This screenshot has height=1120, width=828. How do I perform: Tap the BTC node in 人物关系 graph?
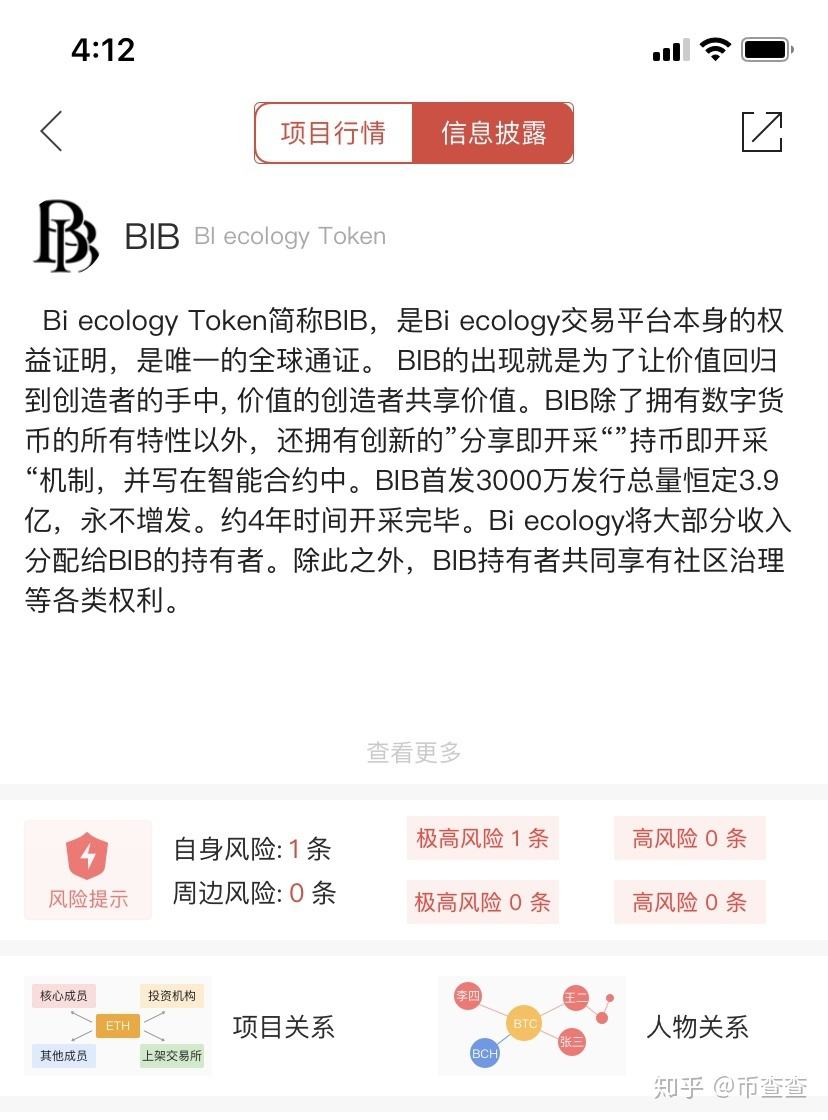pos(524,1023)
